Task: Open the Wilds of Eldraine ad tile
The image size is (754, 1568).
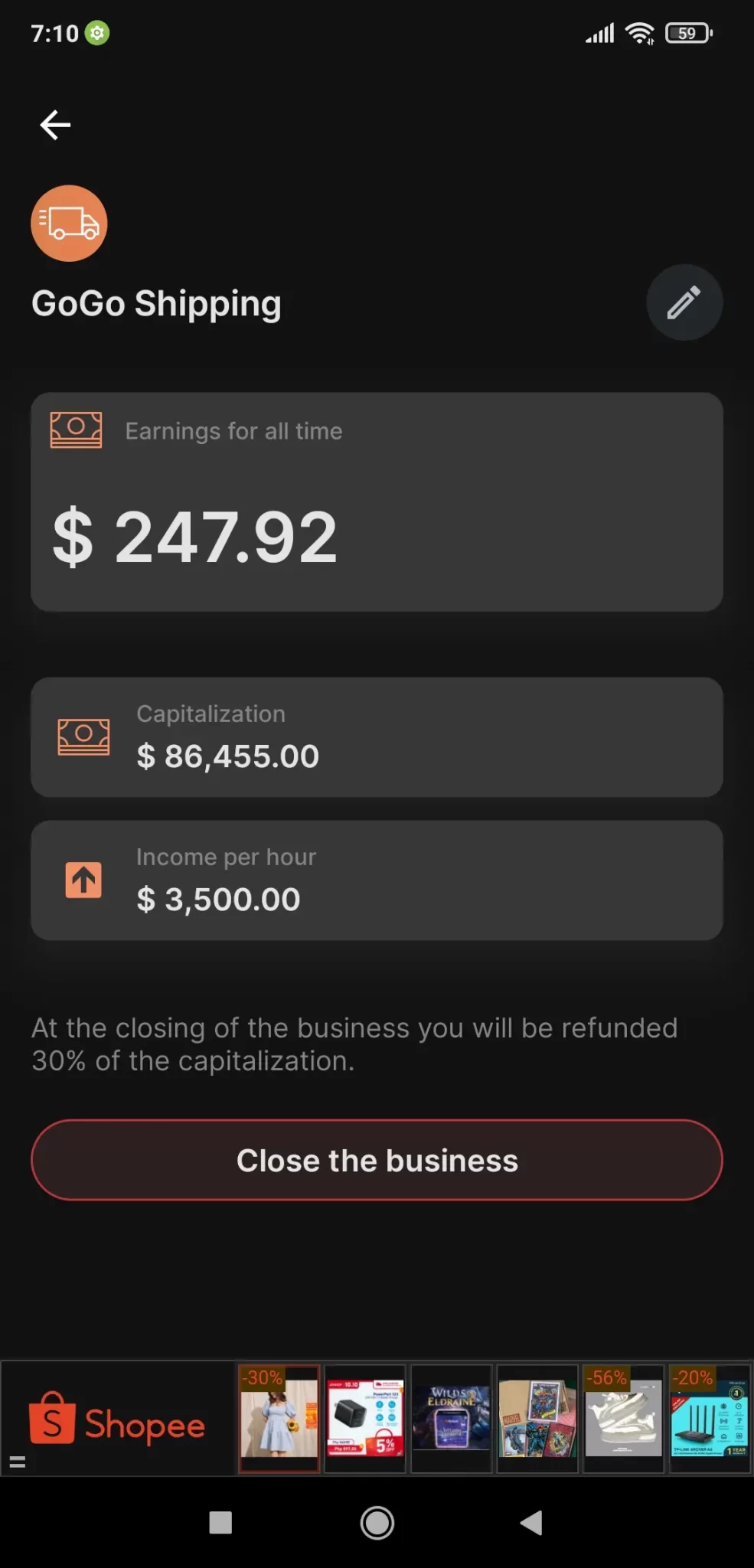Action: coord(451,1419)
